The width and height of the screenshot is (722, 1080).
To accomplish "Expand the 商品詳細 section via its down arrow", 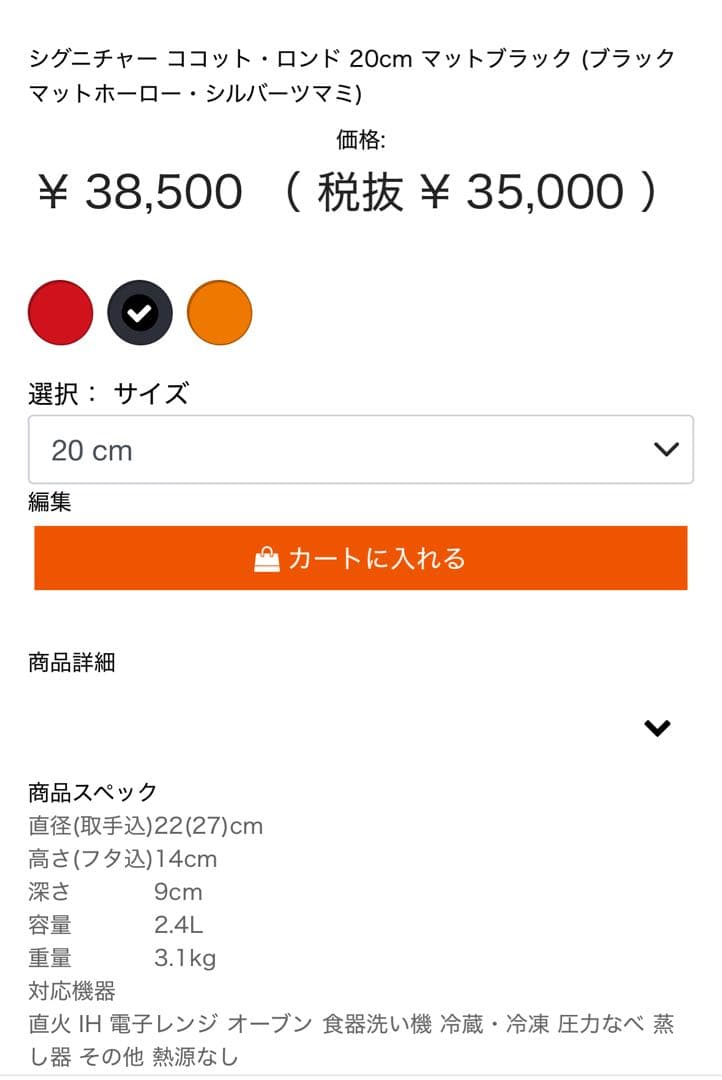I will [x=655, y=727].
